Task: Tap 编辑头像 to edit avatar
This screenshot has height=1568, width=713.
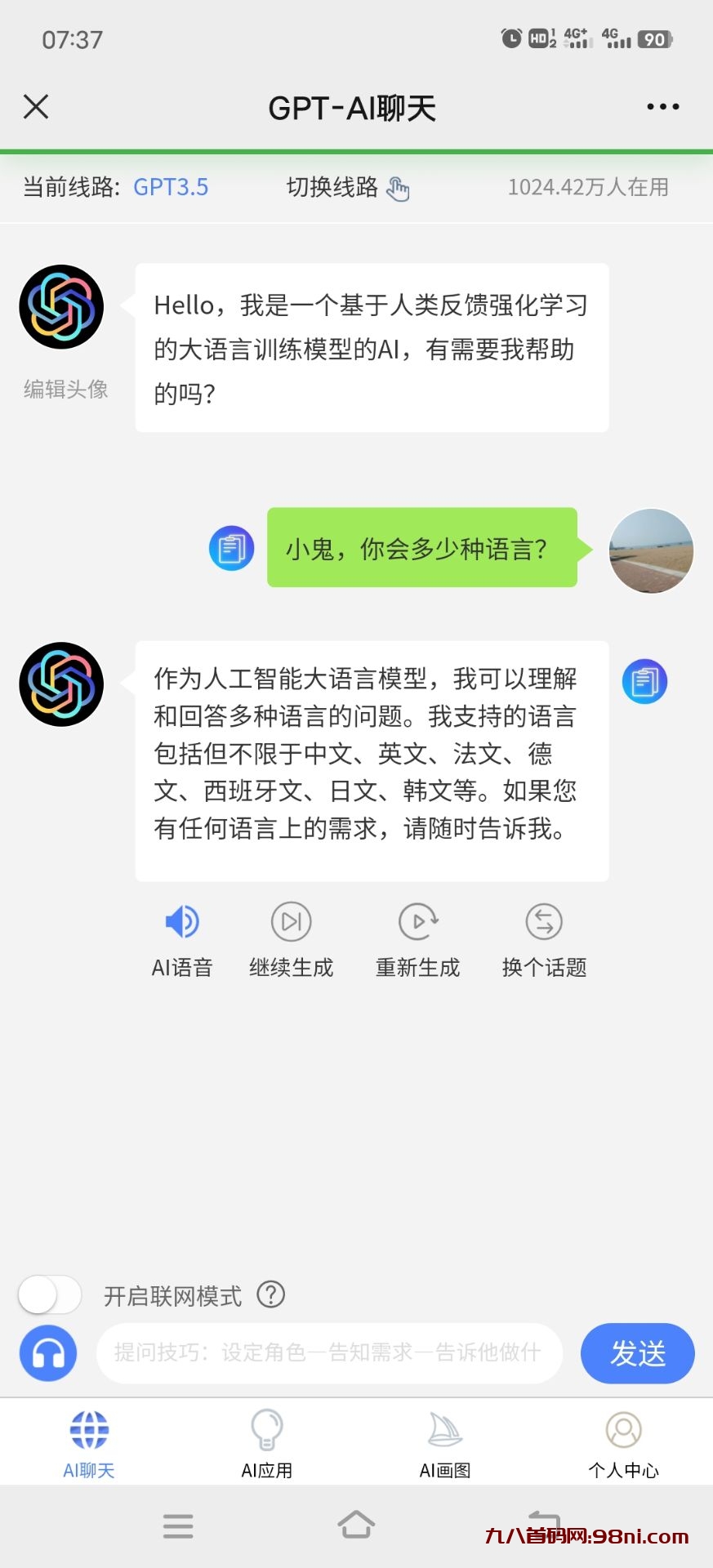Action: [65, 390]
